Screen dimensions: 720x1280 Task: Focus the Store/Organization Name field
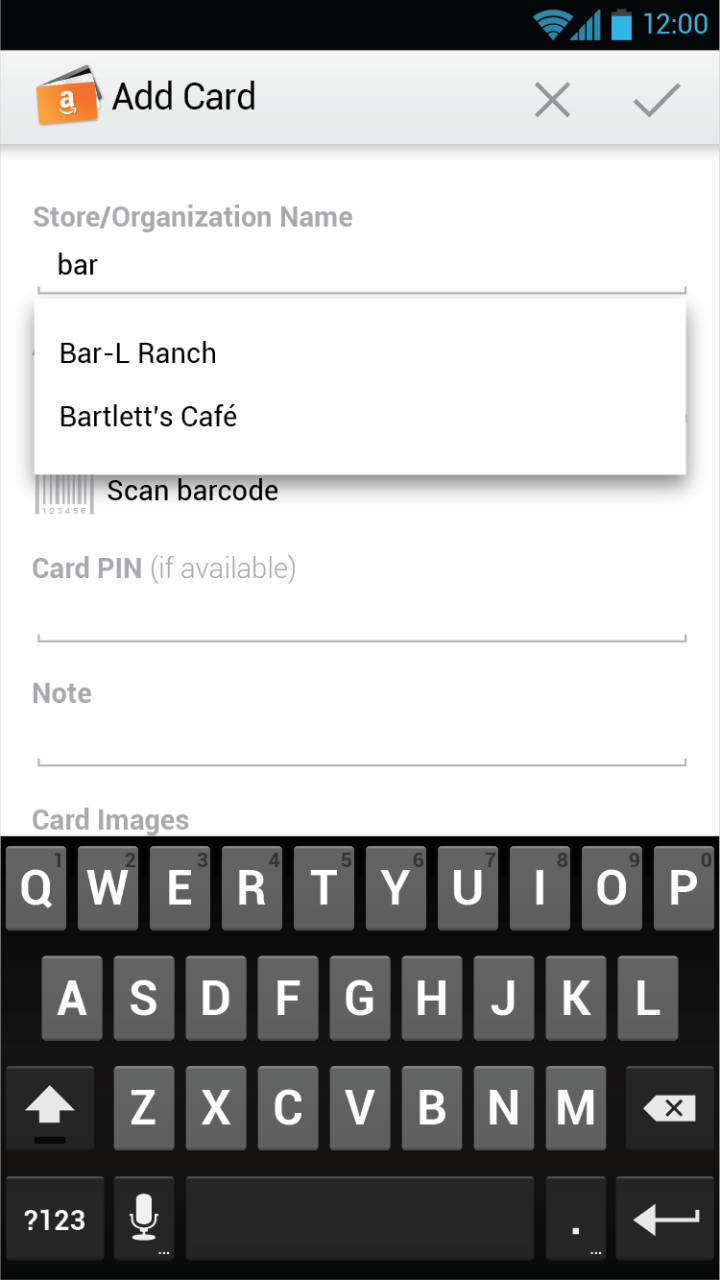[360, 265]
